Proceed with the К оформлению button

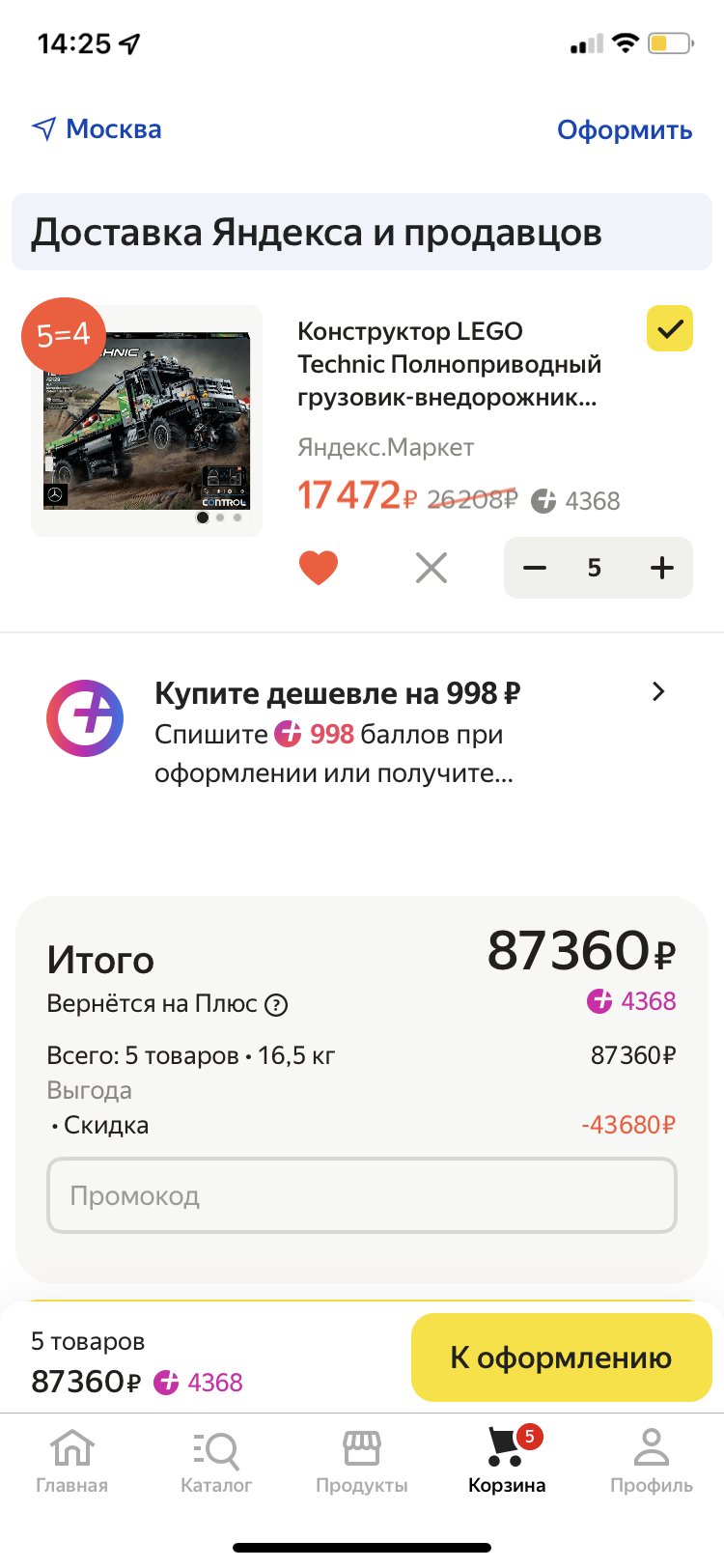point(562,1358)
